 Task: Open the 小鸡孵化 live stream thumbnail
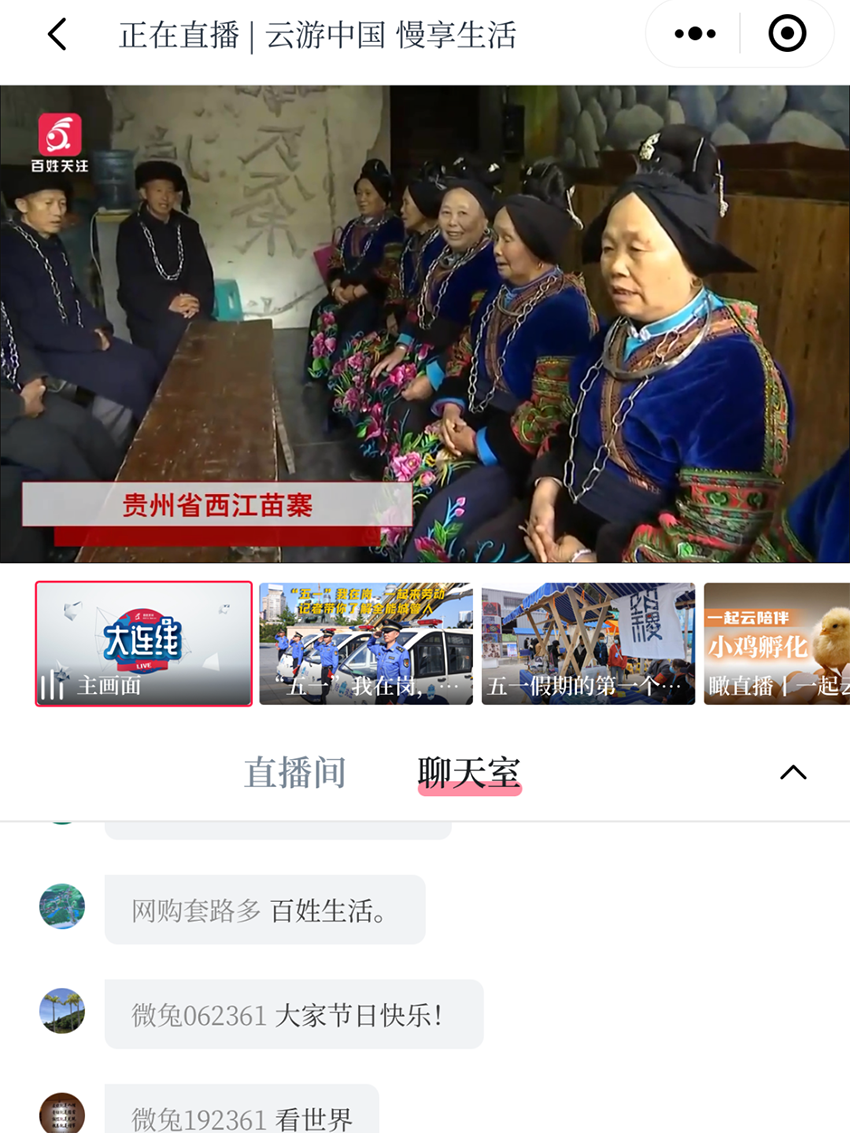coord(777,644)
